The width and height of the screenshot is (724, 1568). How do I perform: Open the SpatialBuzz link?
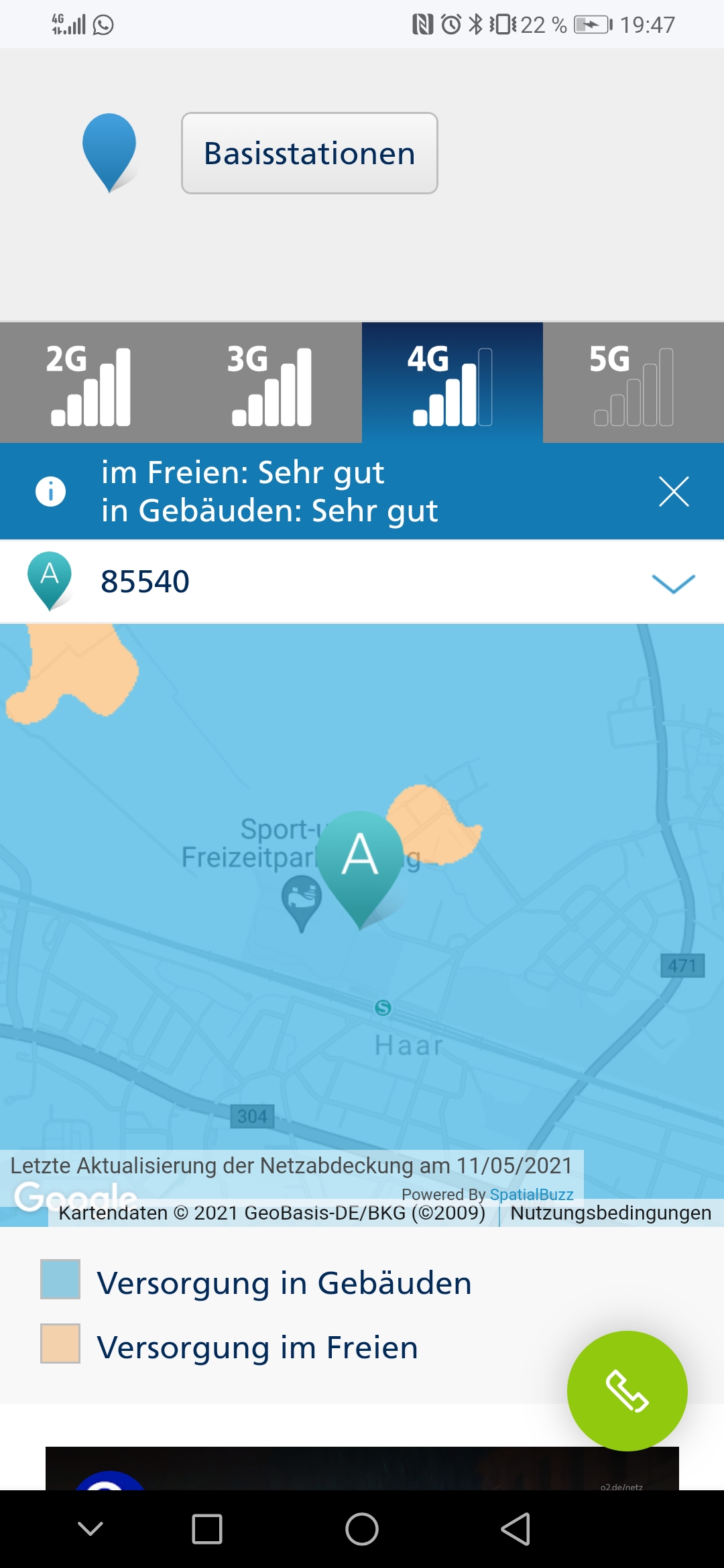point(531,1195)
